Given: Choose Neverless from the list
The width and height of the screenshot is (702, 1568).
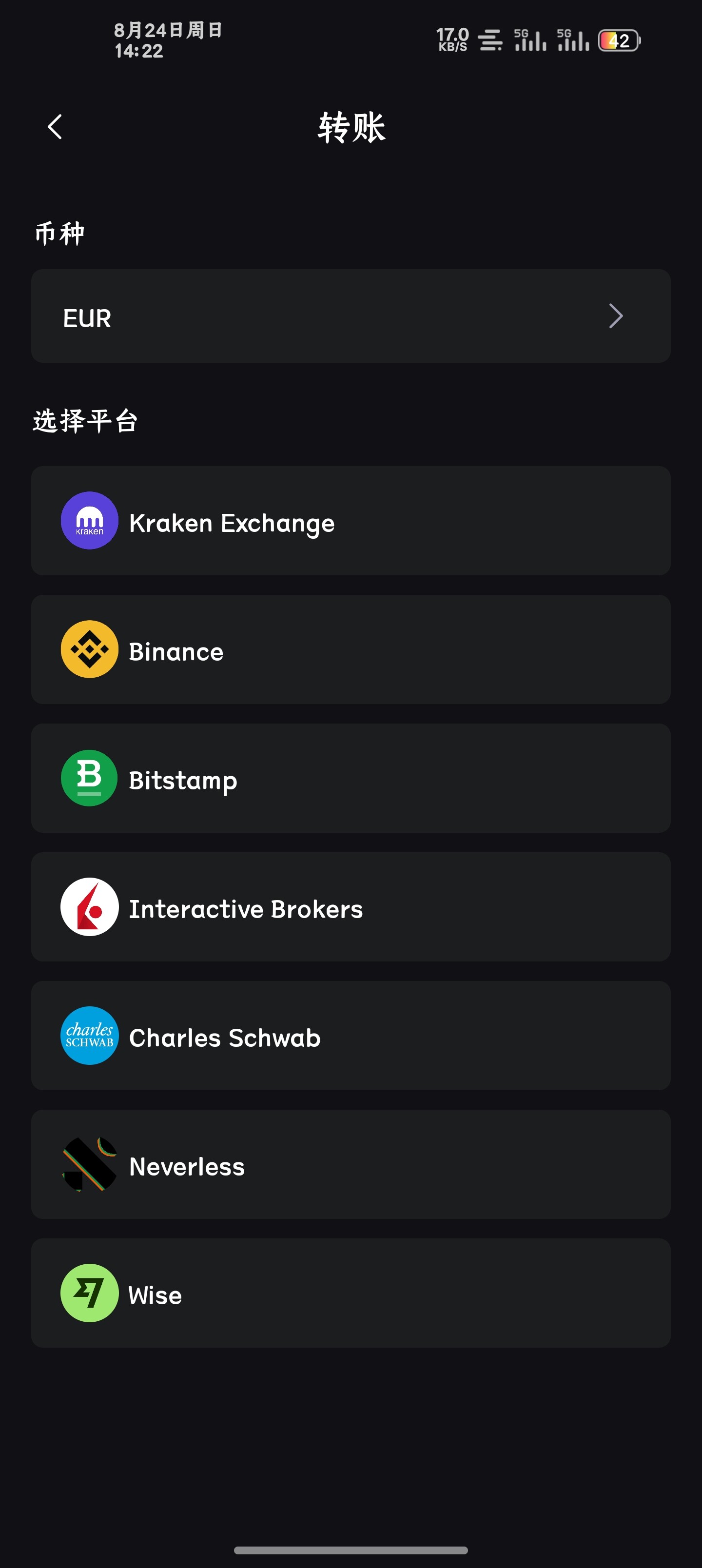Looking at the screenshot, I should point(351,1164).
